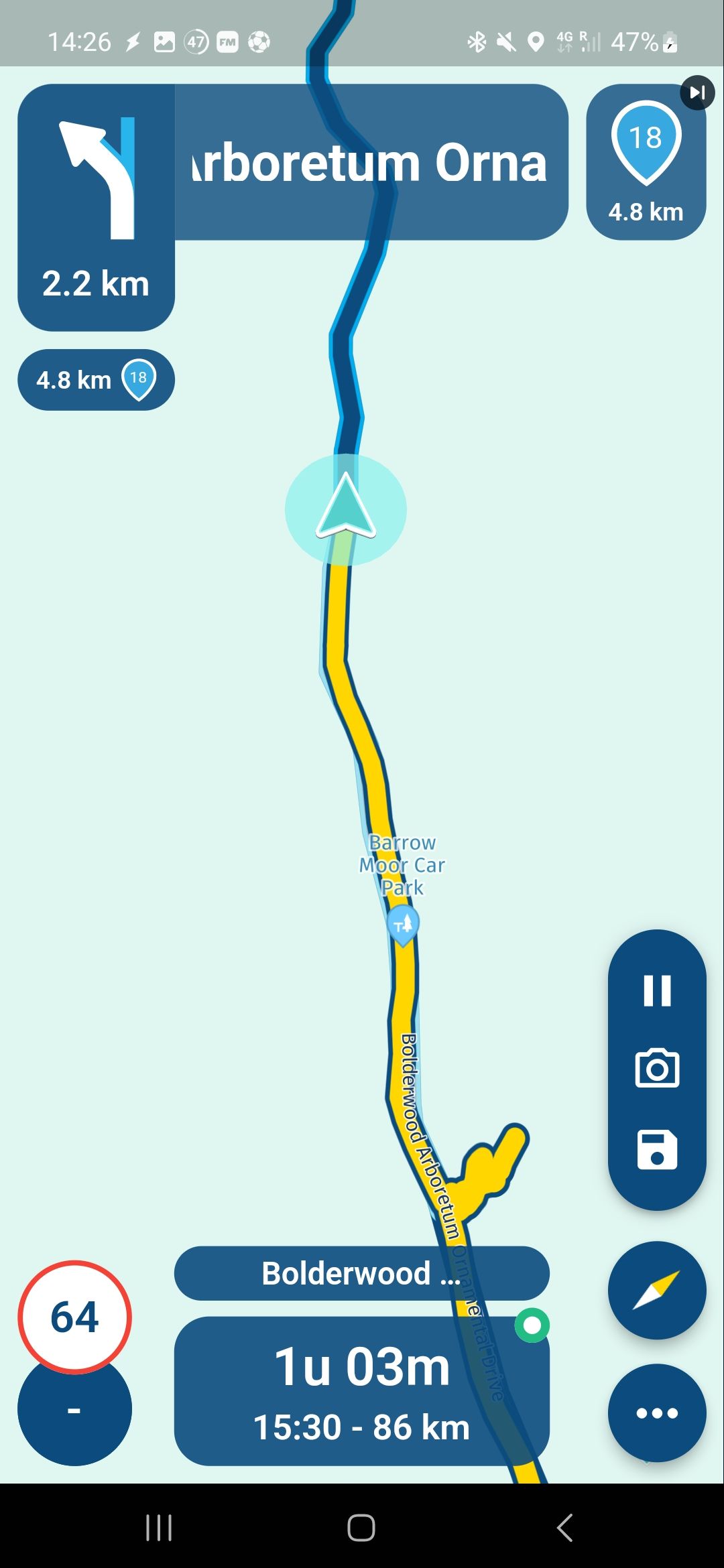
Task: Tap the compass orientation button
Action: tap(657, 1290)
